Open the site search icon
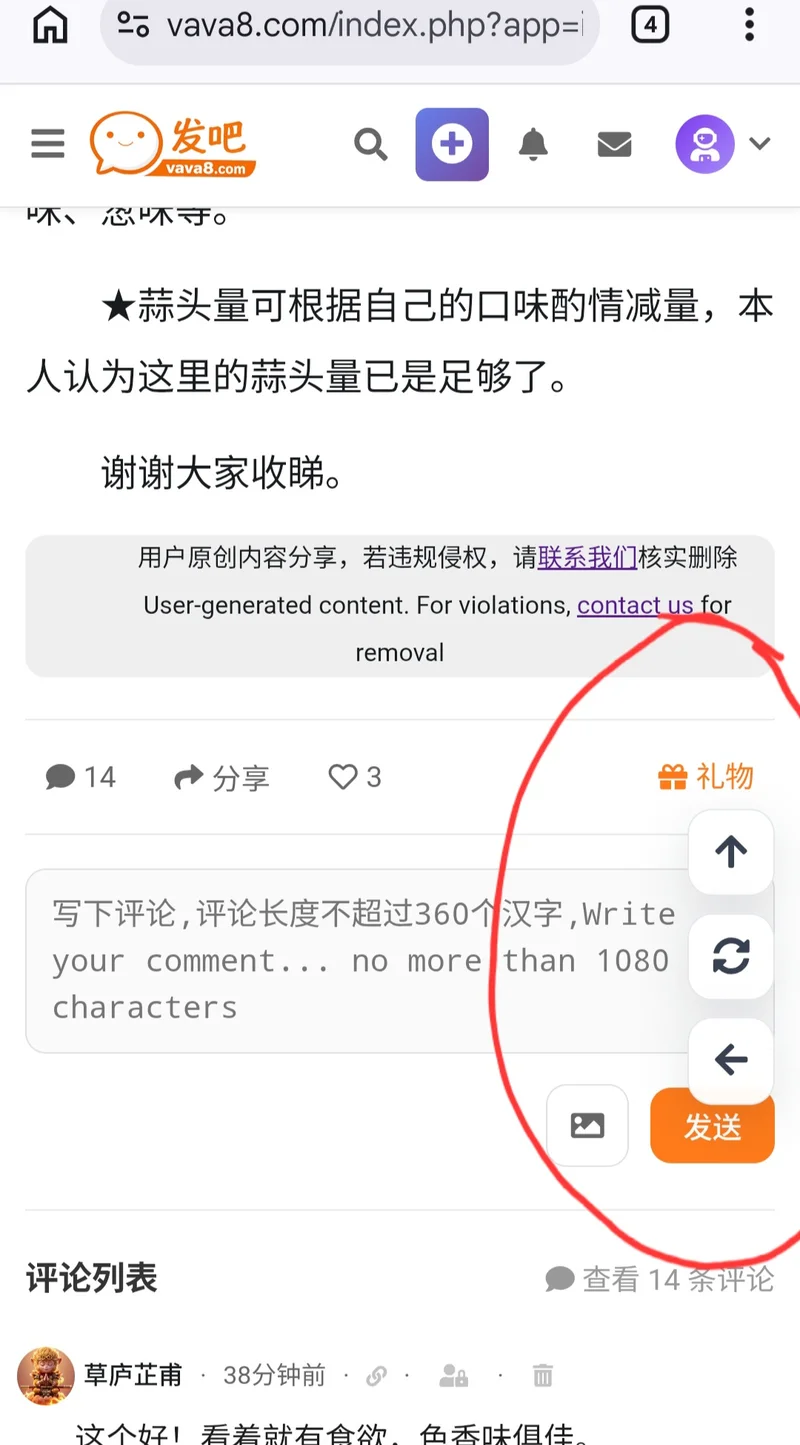 pyautogui.click(x=370, y=145)
